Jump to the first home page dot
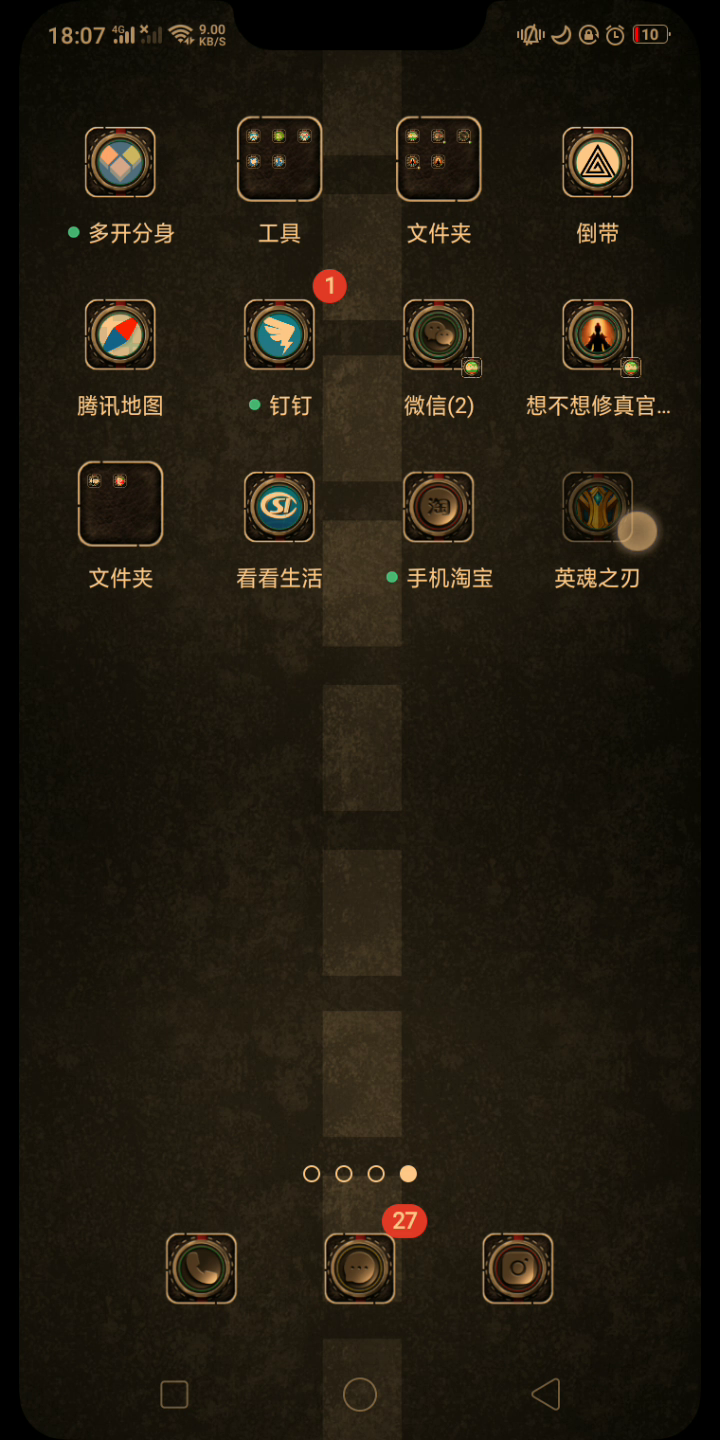This screenshot has height=1440, width=720. coord(312,1174)
